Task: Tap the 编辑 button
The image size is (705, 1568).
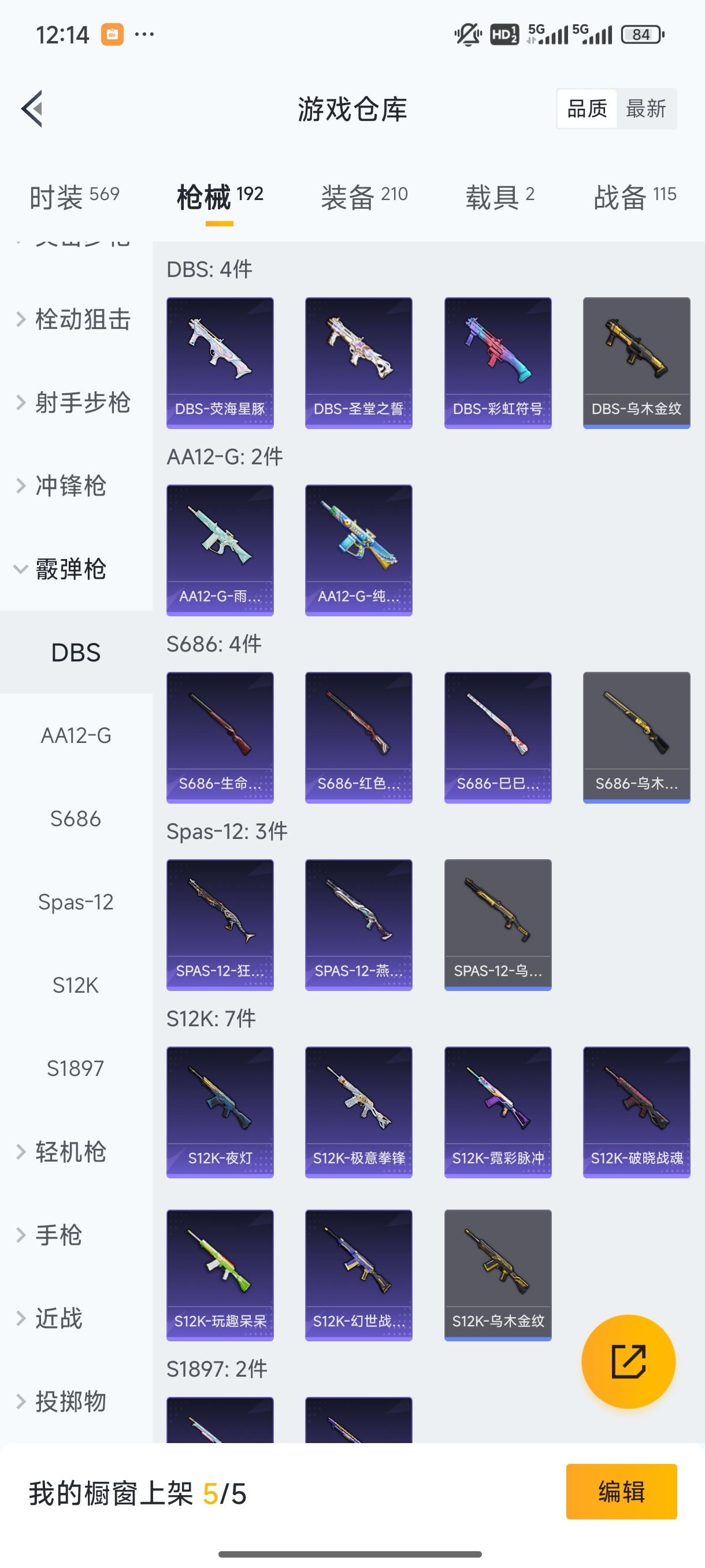Action: (x=622, y=1491)
